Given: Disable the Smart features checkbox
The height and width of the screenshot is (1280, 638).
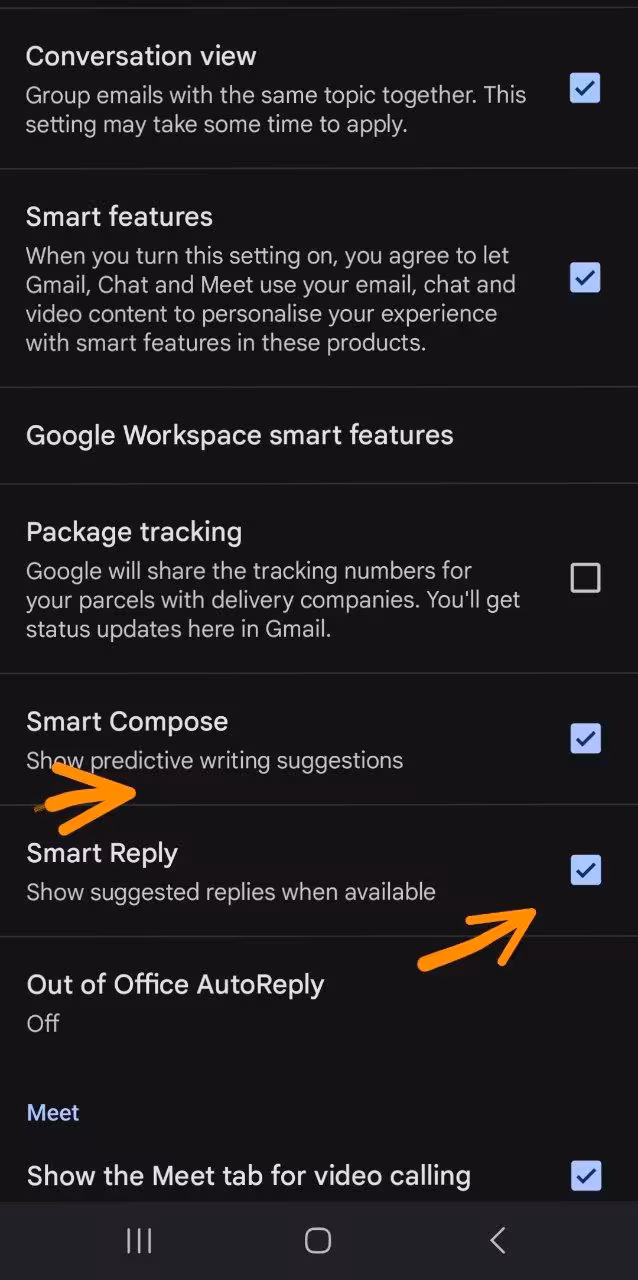Looking at the screenshot, I should click(x=585, y=277).
